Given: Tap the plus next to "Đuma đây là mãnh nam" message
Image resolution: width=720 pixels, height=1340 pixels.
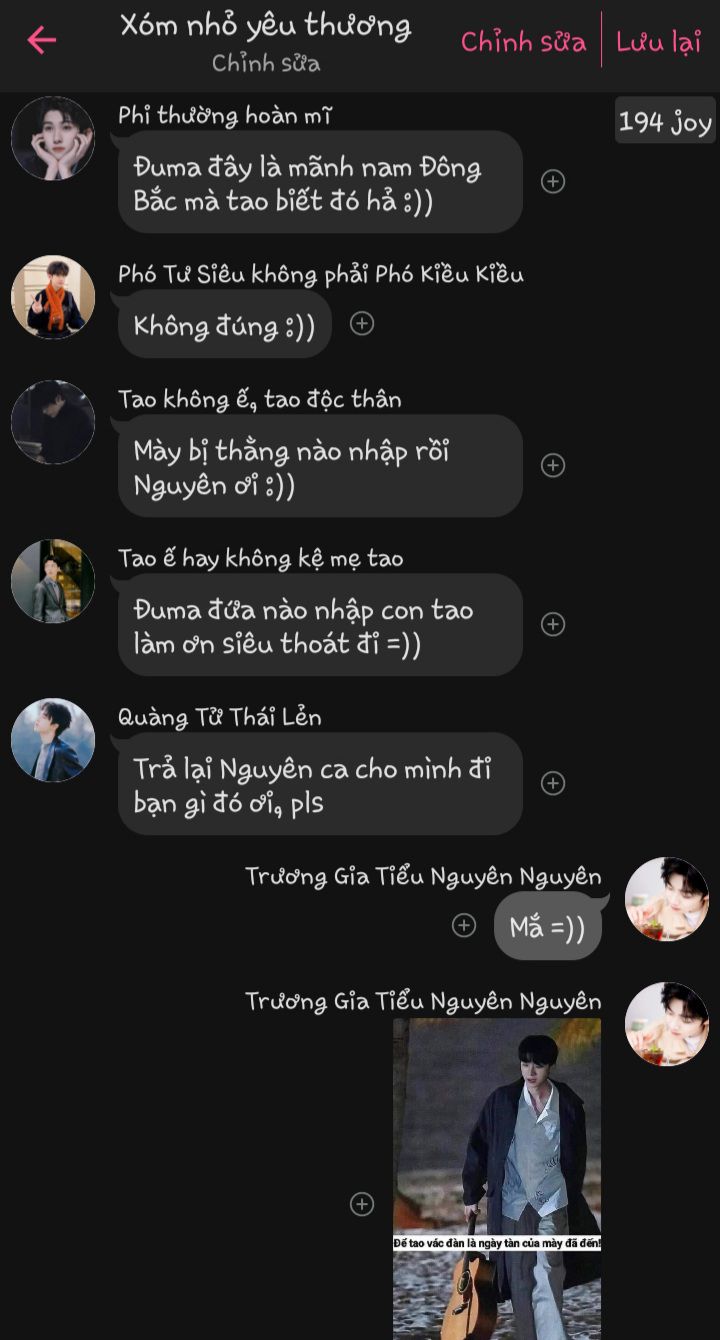Looking at the screenshot, I should click(x=553, y=181).
